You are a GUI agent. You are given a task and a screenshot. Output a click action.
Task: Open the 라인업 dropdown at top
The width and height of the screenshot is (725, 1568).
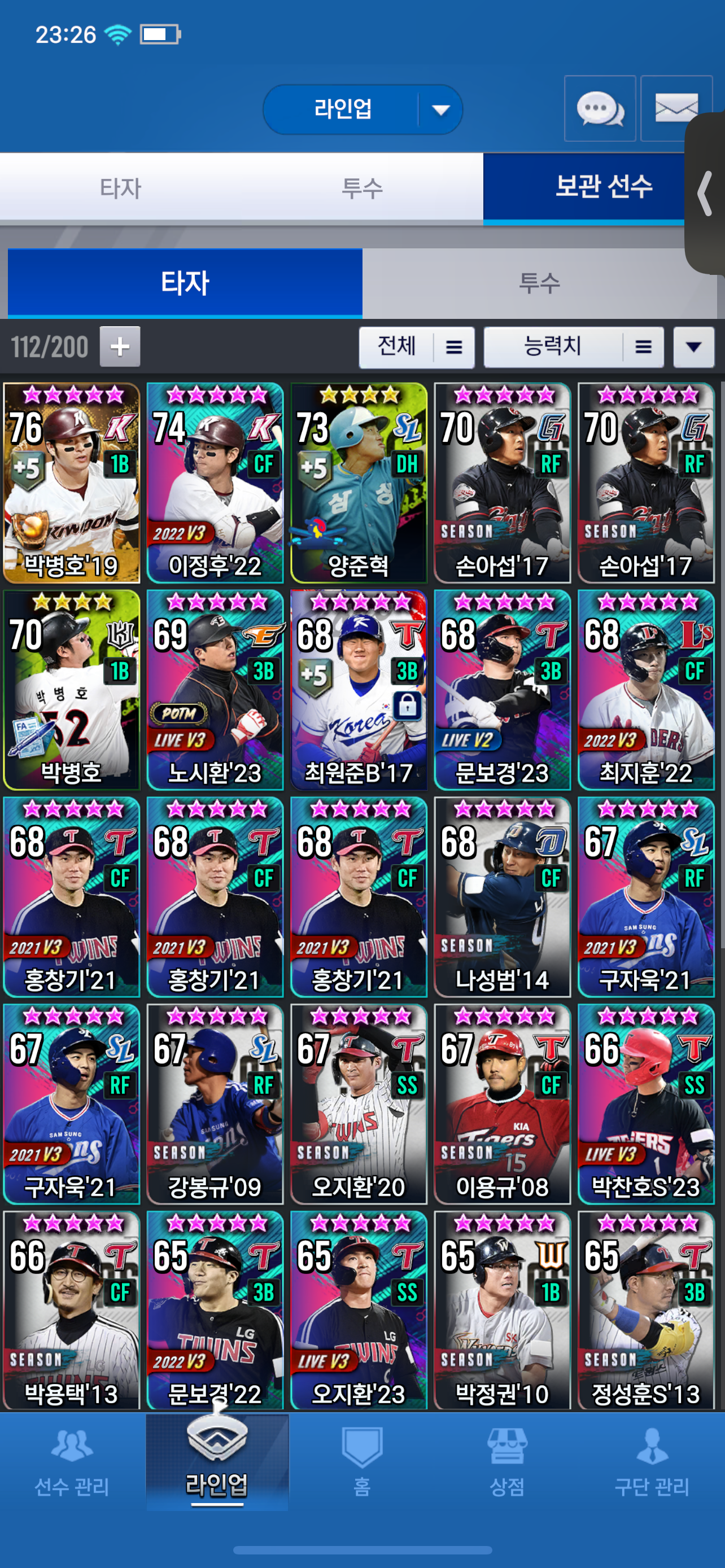click(363, 110)
